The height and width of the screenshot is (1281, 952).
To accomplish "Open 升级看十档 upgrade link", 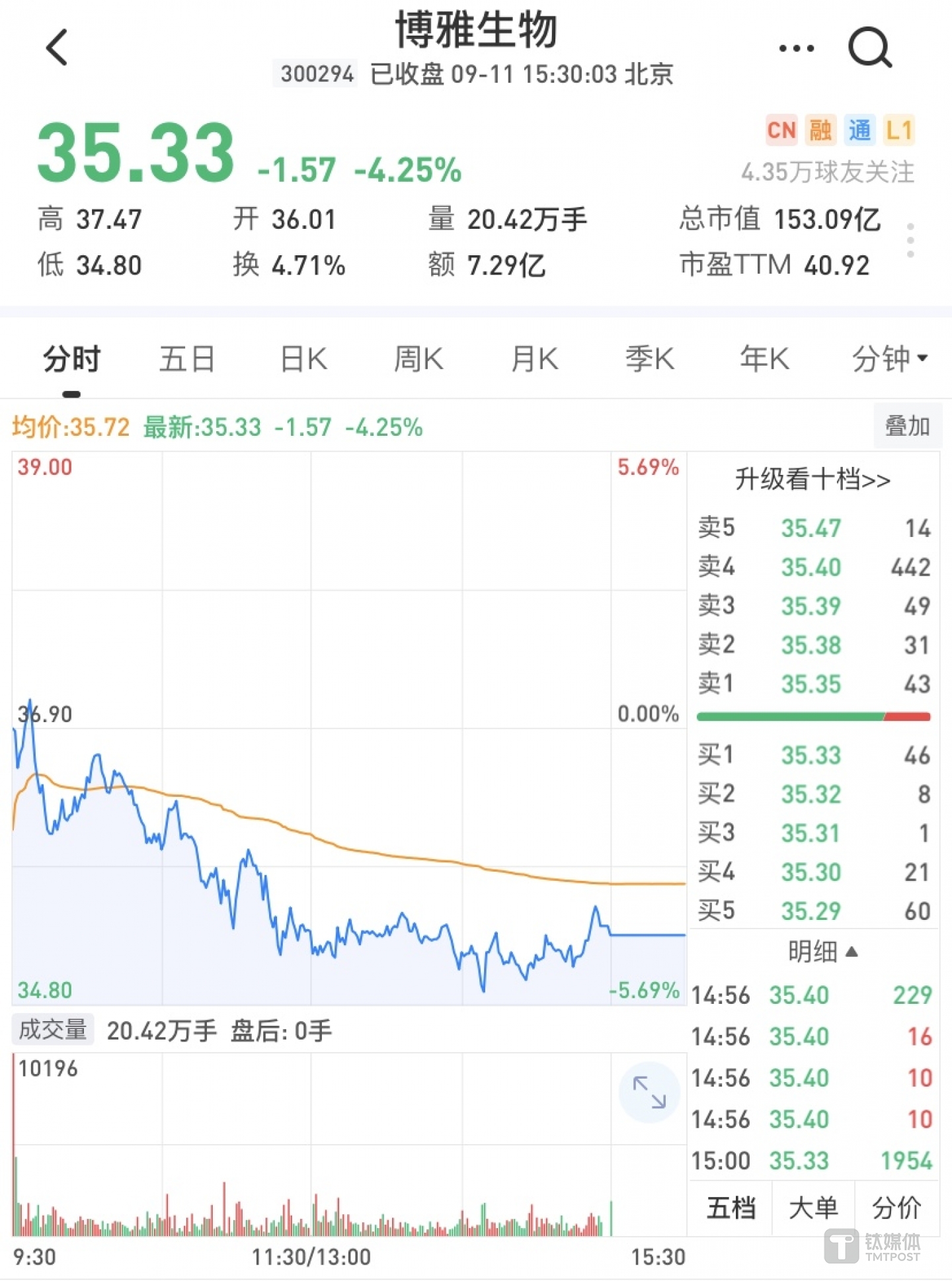I will point(813,479).
